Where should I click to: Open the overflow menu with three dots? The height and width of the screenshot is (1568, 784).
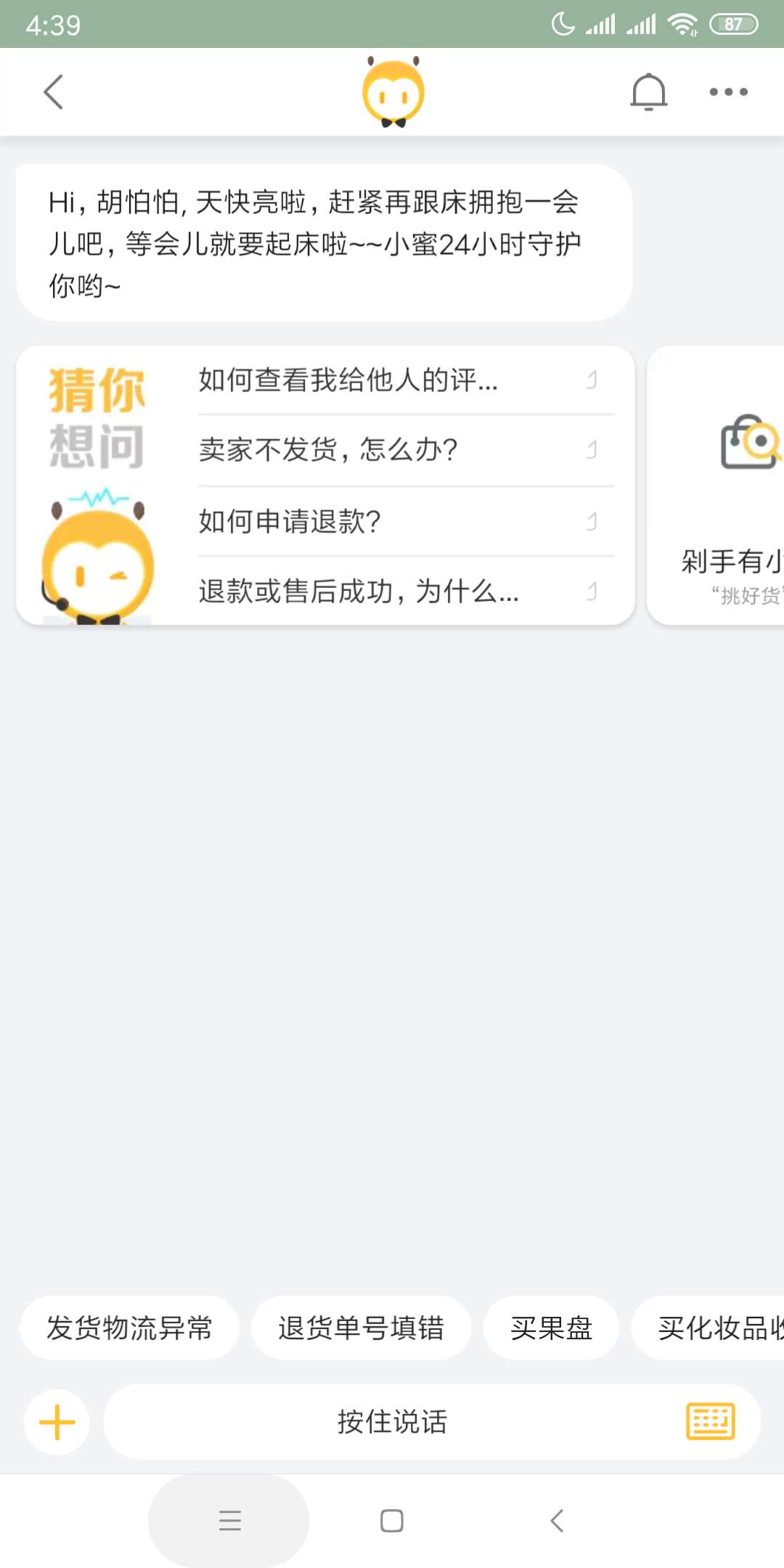pyautogui.click(x=729, y=91)
